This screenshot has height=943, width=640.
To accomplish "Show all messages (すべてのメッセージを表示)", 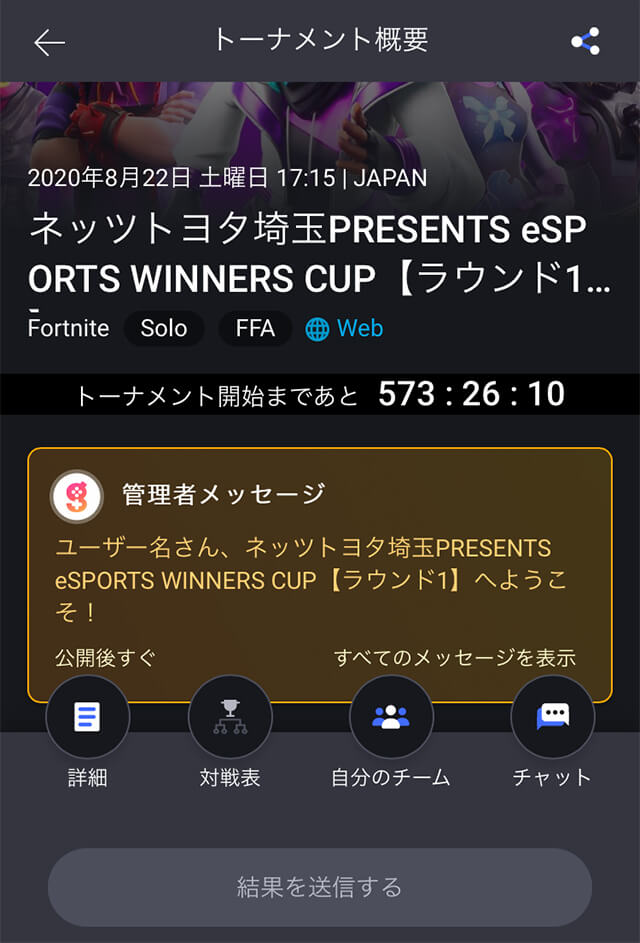I will (x=455, y=658).
